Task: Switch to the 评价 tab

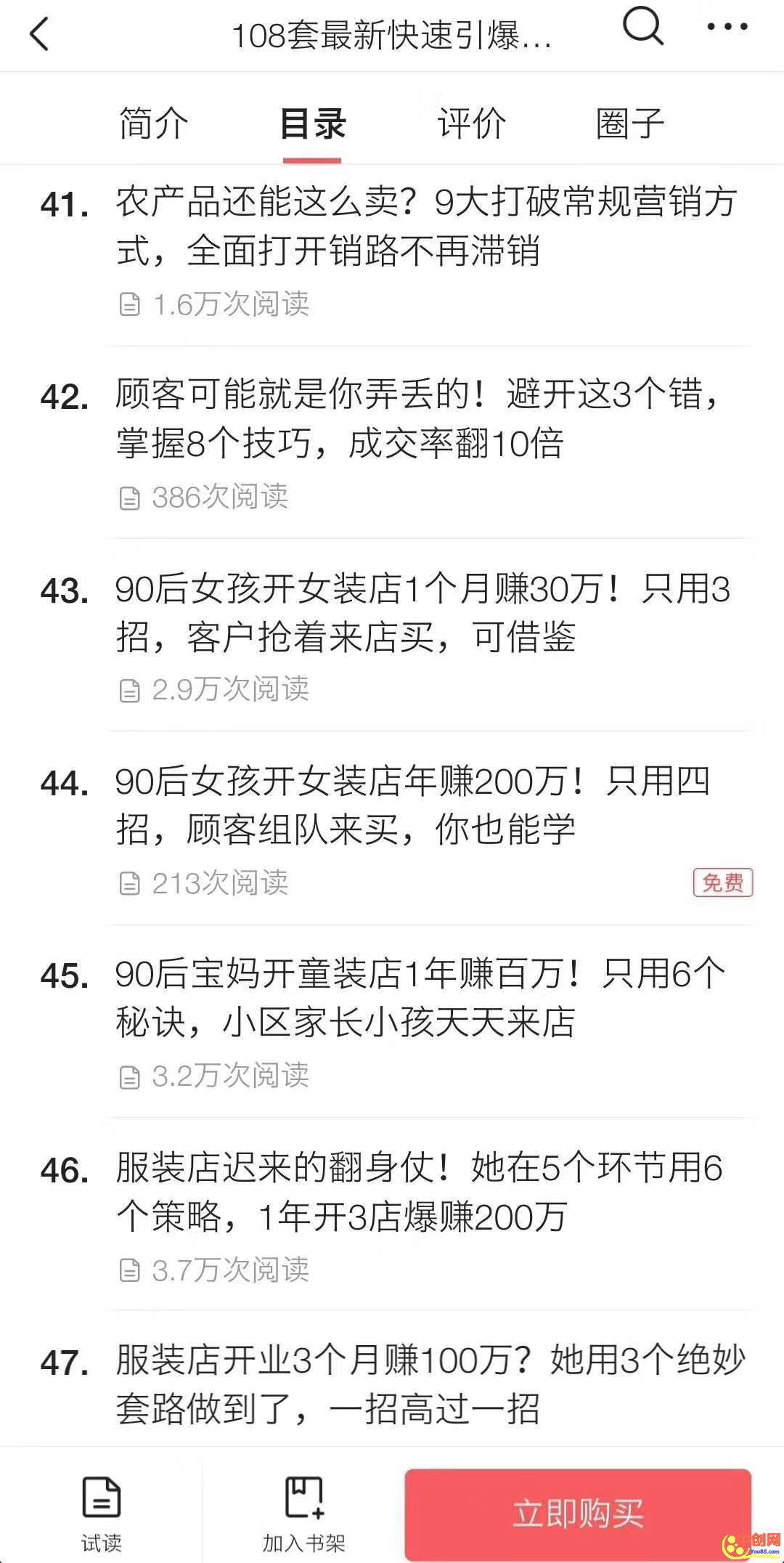Action: click(x=471, y=123)
